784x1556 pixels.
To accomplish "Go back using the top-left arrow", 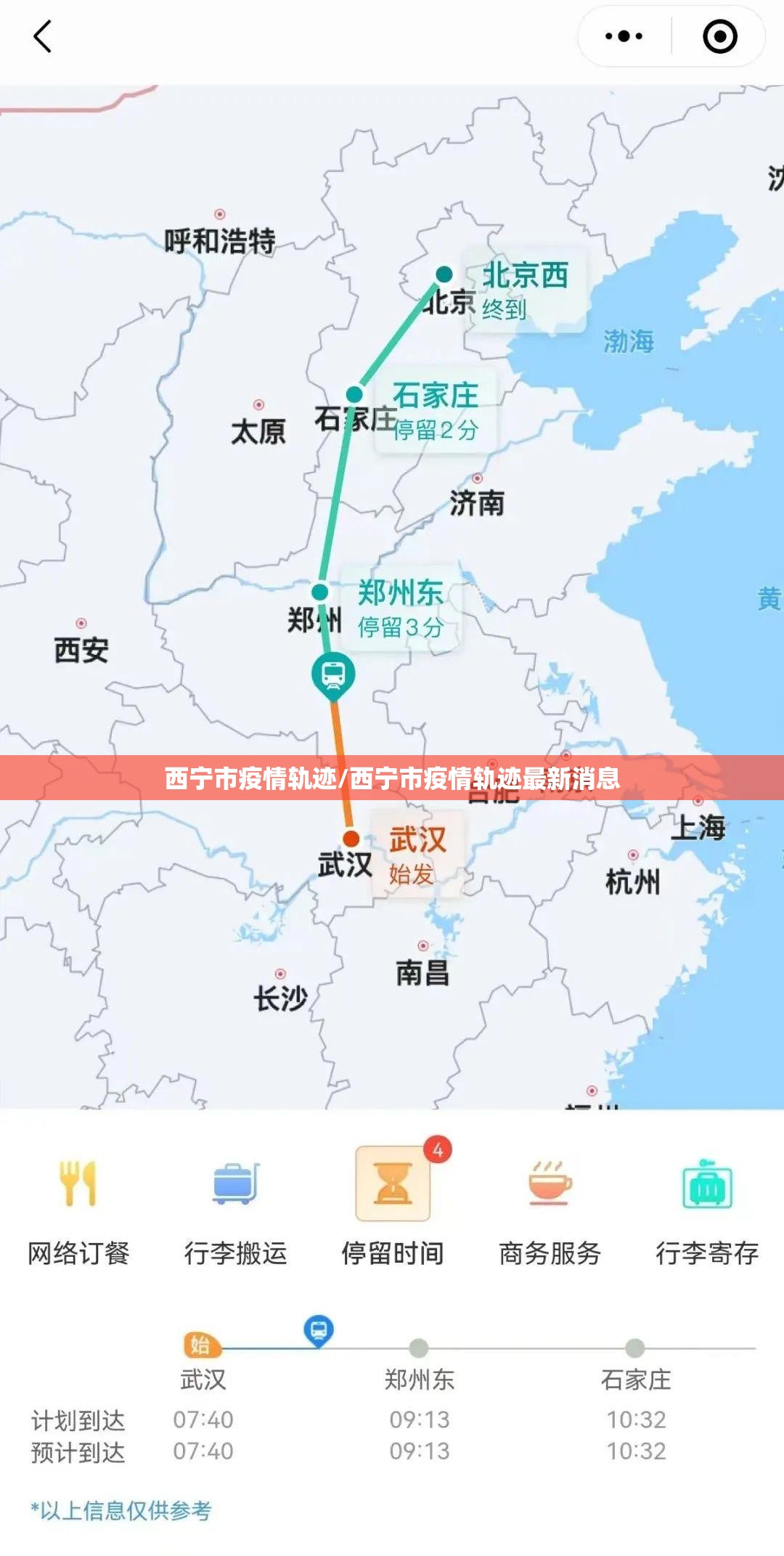I will pos(44,36).
